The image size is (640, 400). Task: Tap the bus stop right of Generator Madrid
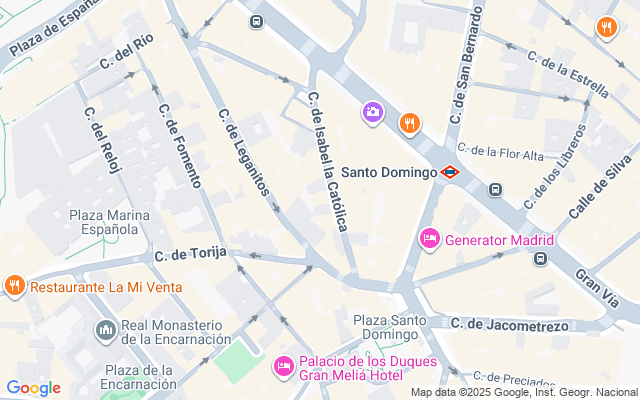click(540, 258)
